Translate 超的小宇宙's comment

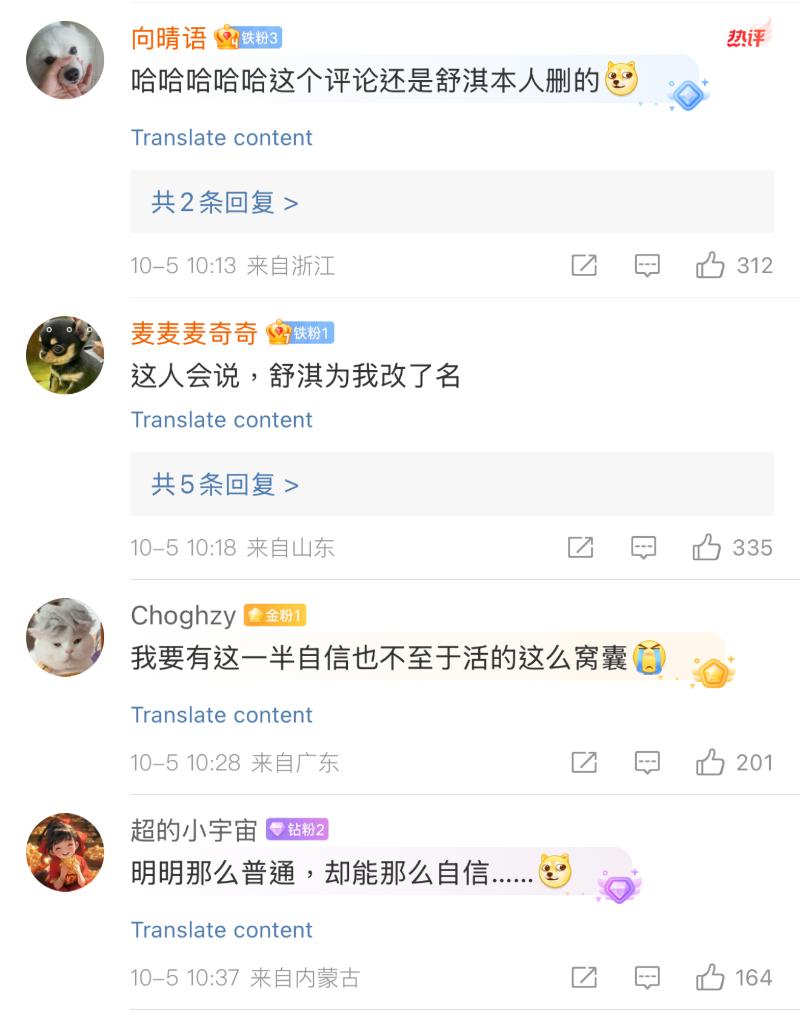221,930
